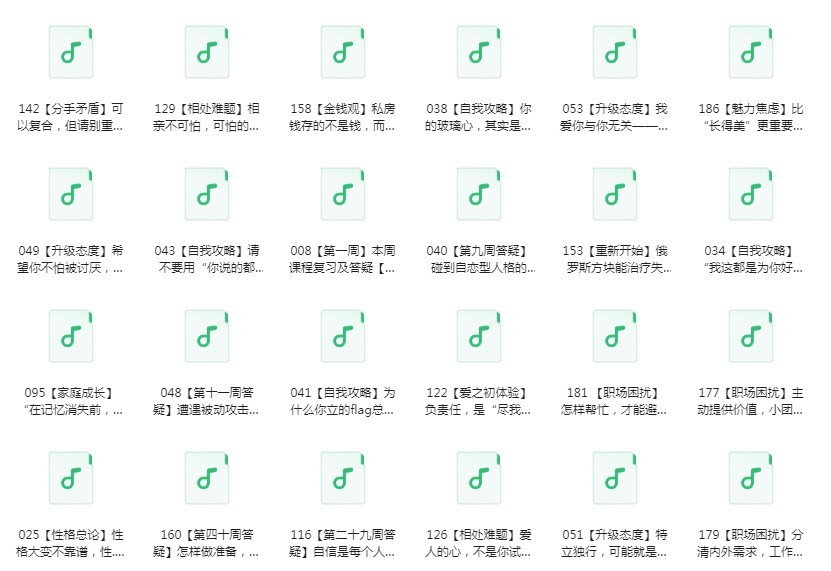Open file 040【第九周答疑】
This screenshot has width=831, height=571.
pyautogui.click(x=479, y=194)
